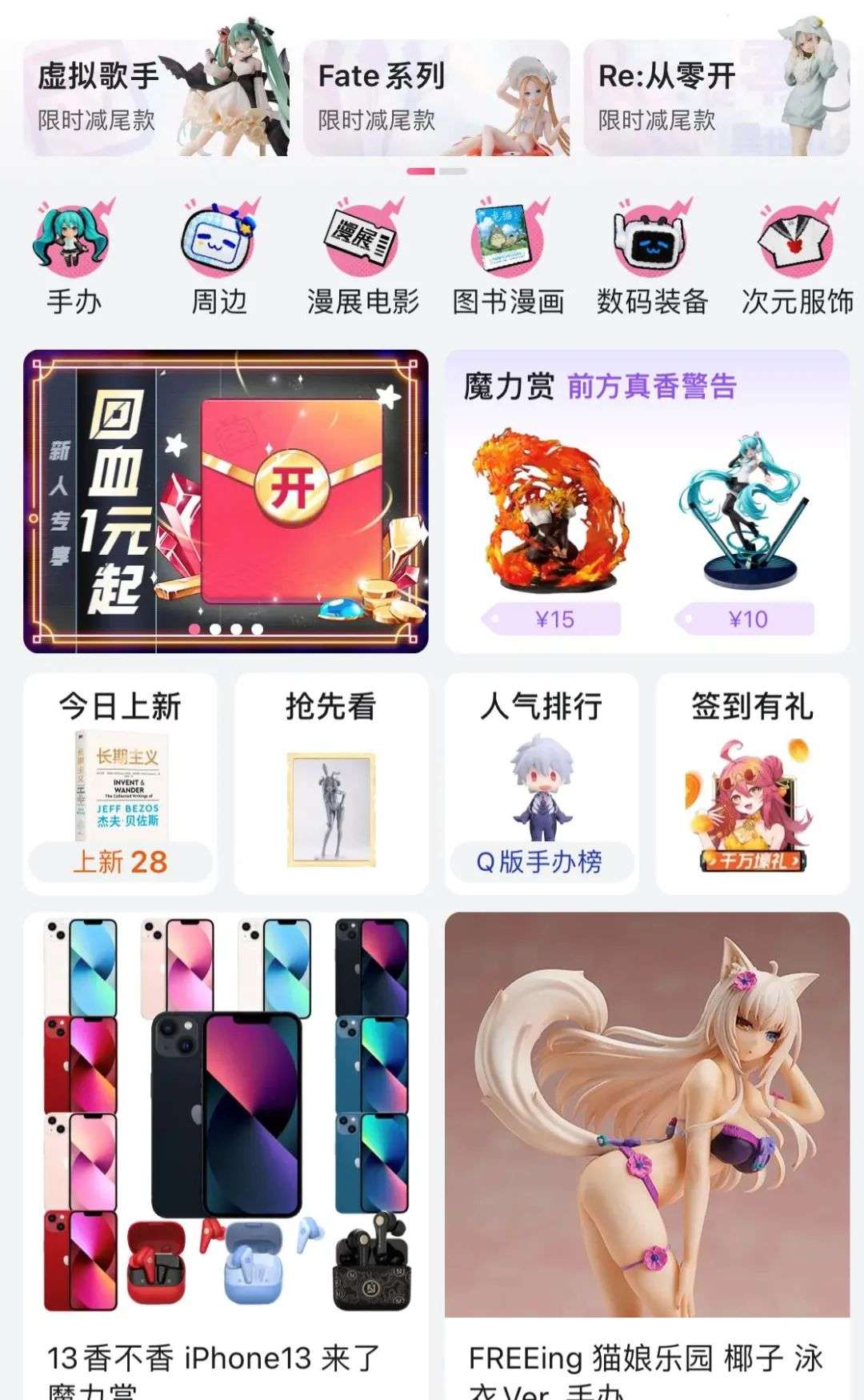864x1400 pixels.
Task: Open the Re:从零开 promo card
Action: coord(716,98)
